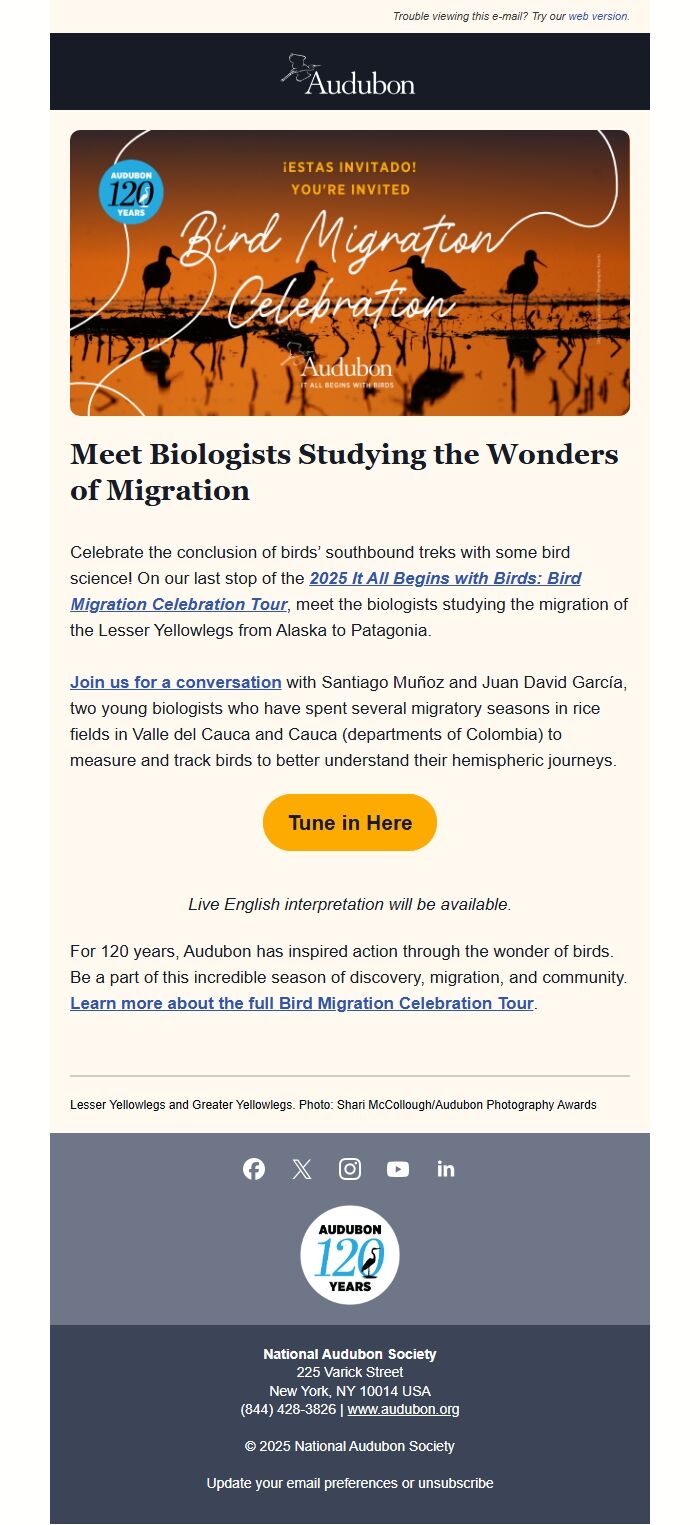
Task: Visit Audubon's Facebook page
Action: pos(254,1169)
